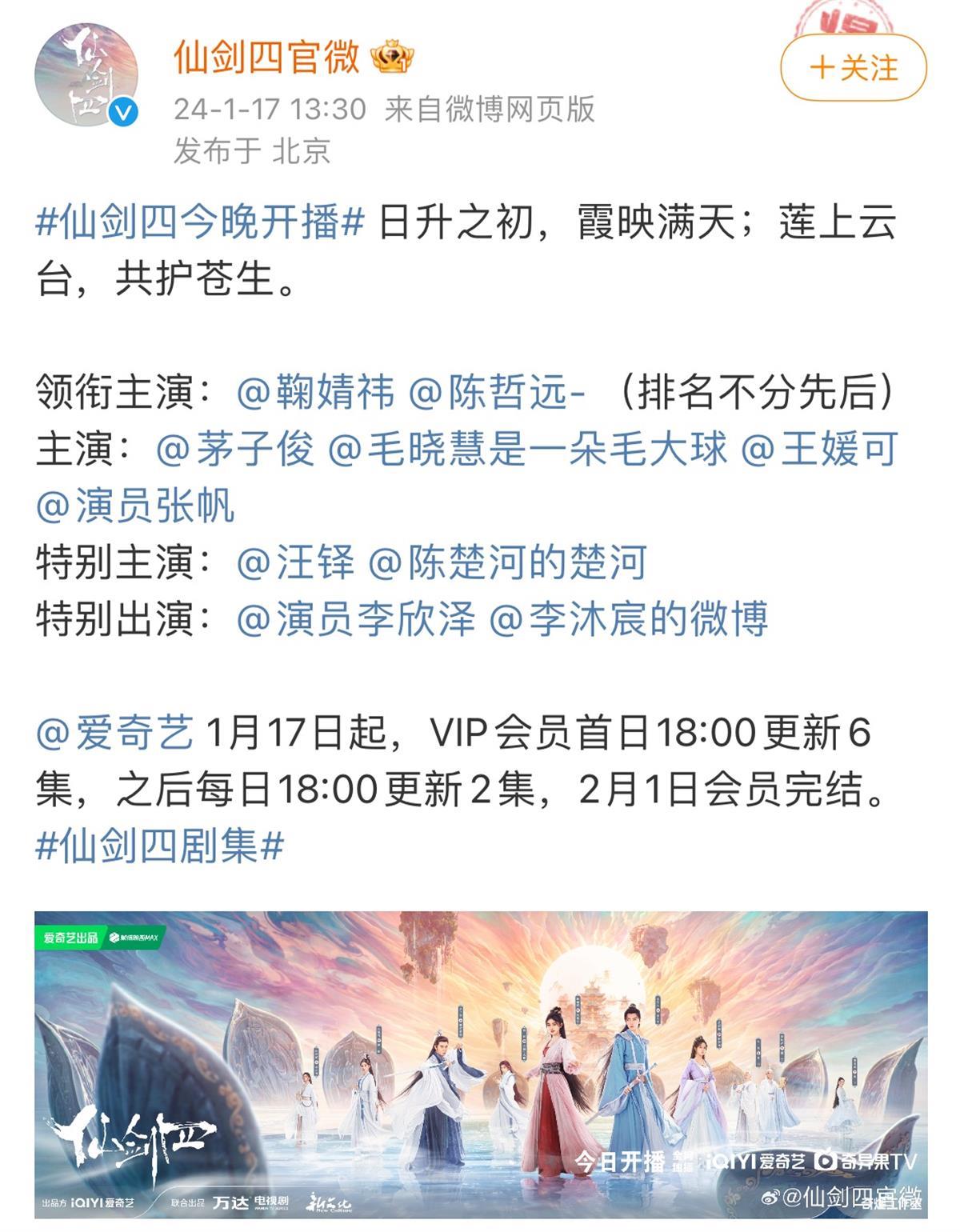Image resolution: width=960 pixels, height=1232 pixels.
Task: Open mention @李沐宸的微博
Action: (x=628, y=619)
